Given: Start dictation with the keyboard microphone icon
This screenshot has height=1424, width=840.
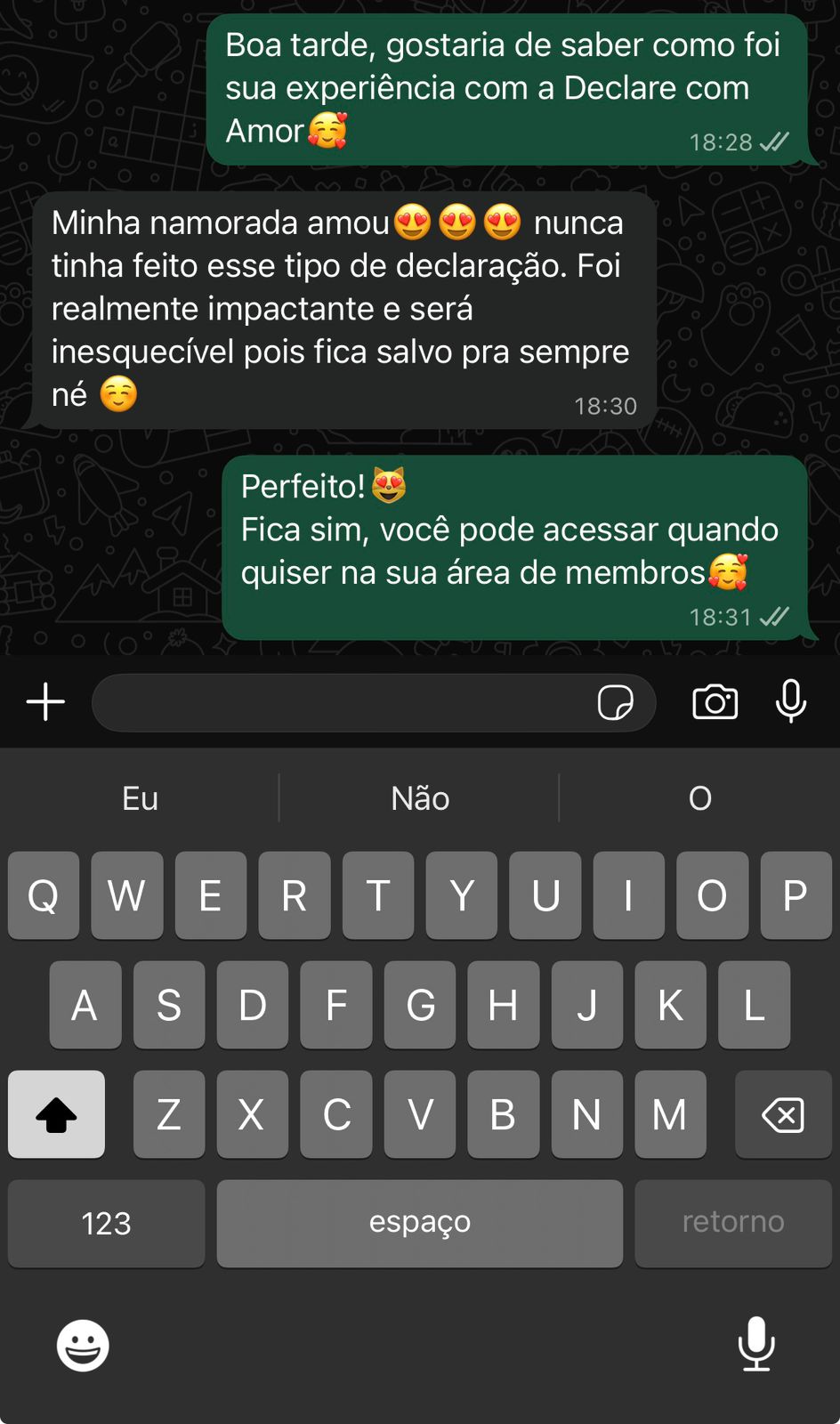Looking at the screenshot, I should (757, 1345).
